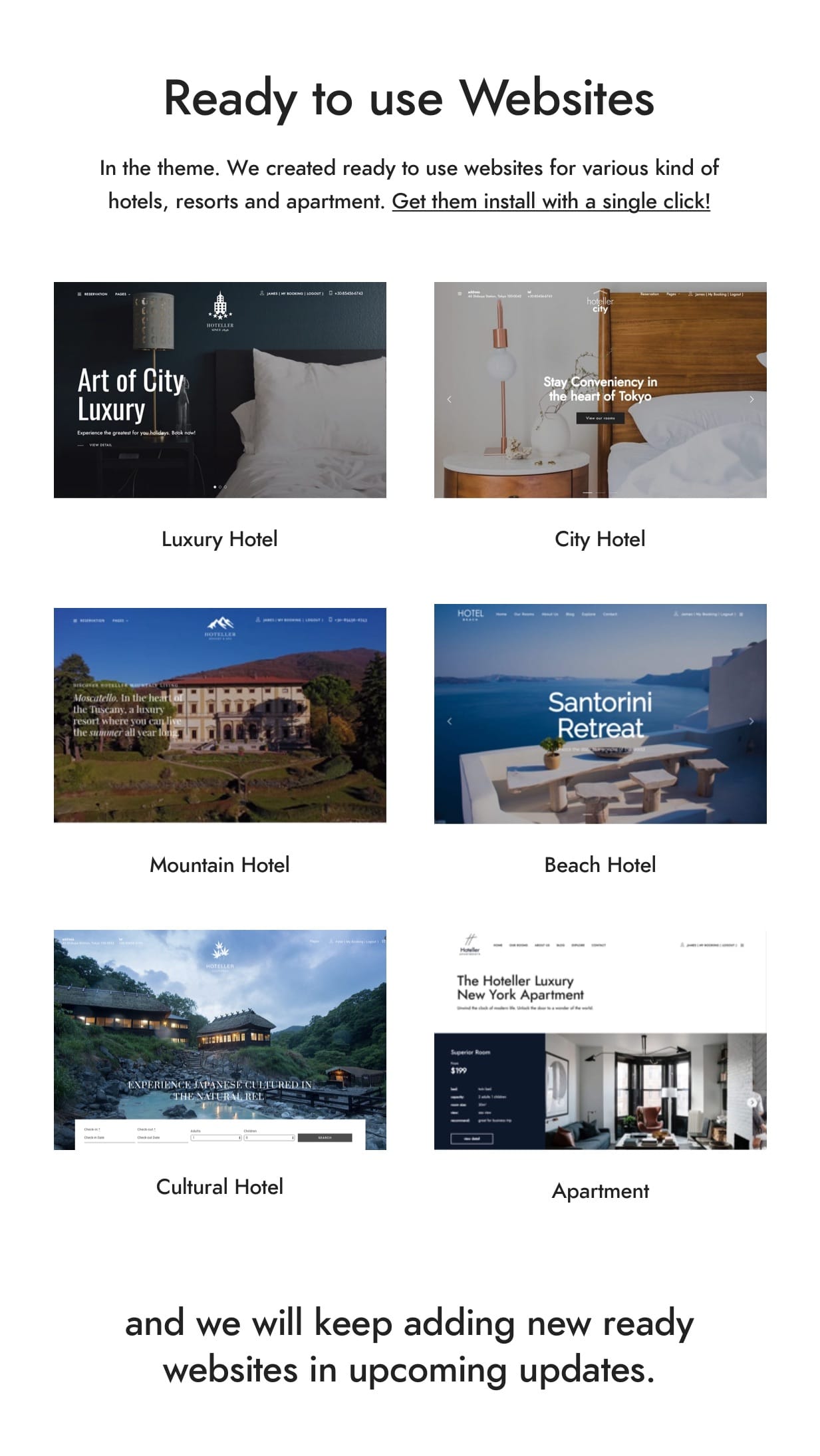Open the City Hotel demo website

pyautogui.click(x=600, y=390)
